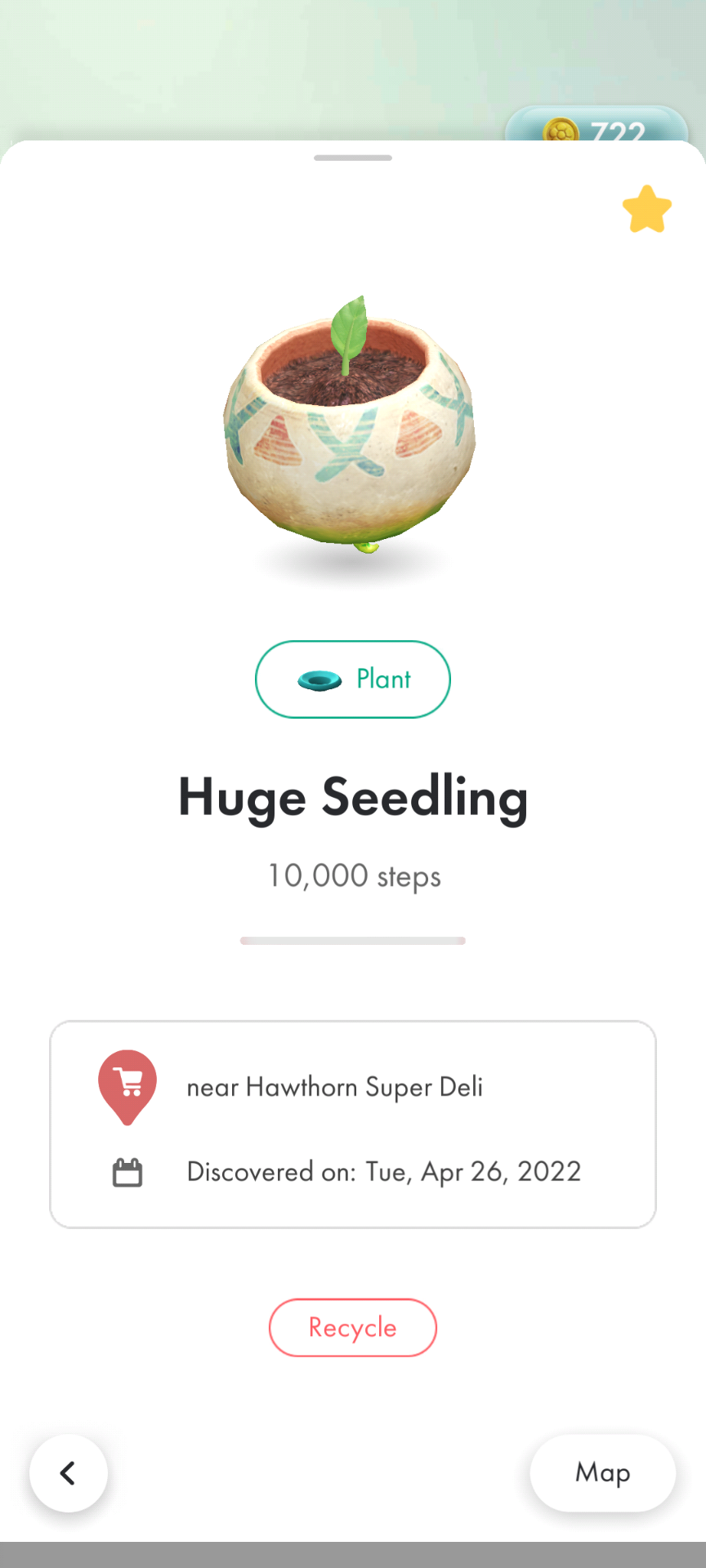Image resolution: width=706 pixels, height=1568 pixels.
Task: Toggle the favorite star for this seedling
Action: coord(646,209)
